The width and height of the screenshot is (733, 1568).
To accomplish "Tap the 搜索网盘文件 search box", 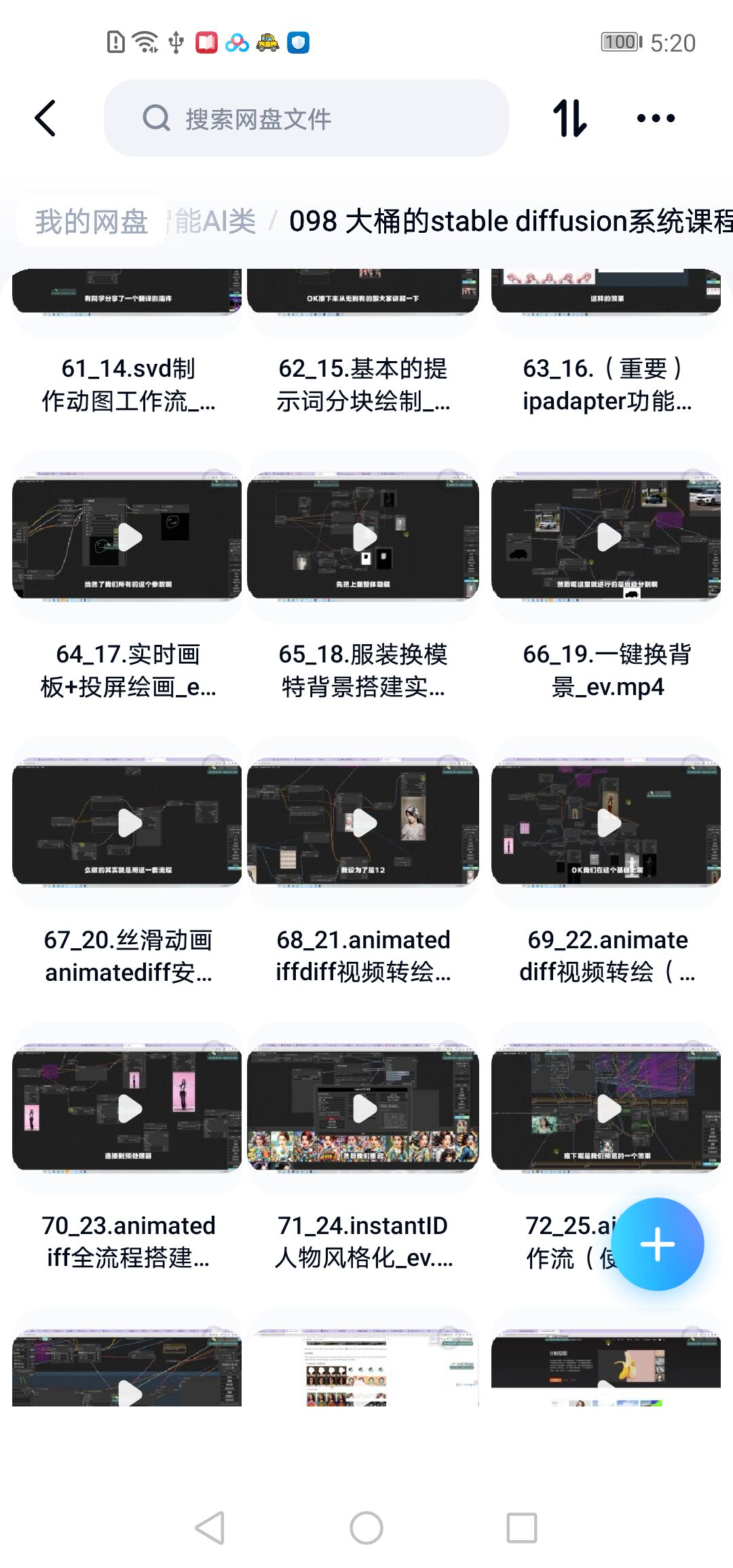I will [x=305, y=118].
